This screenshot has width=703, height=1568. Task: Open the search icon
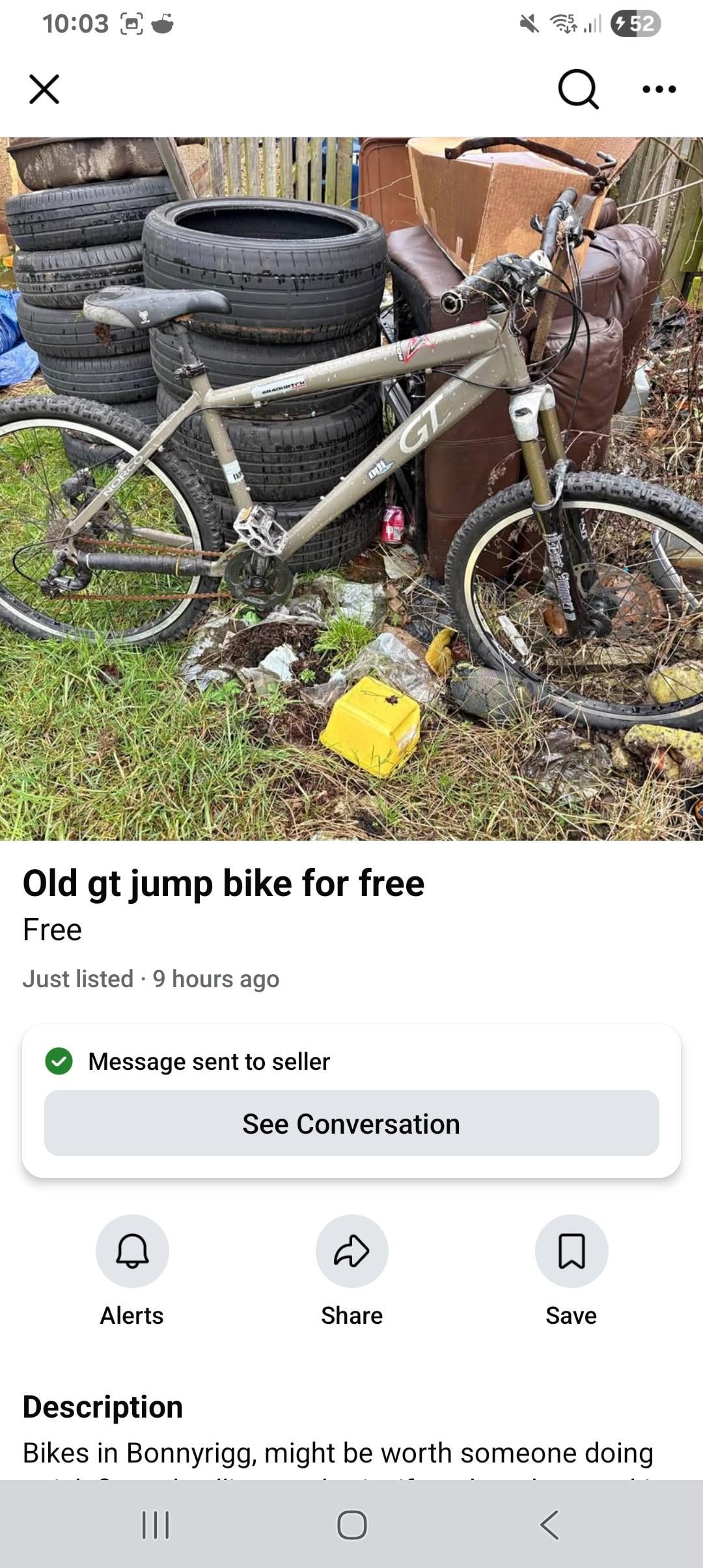(577, 89)
